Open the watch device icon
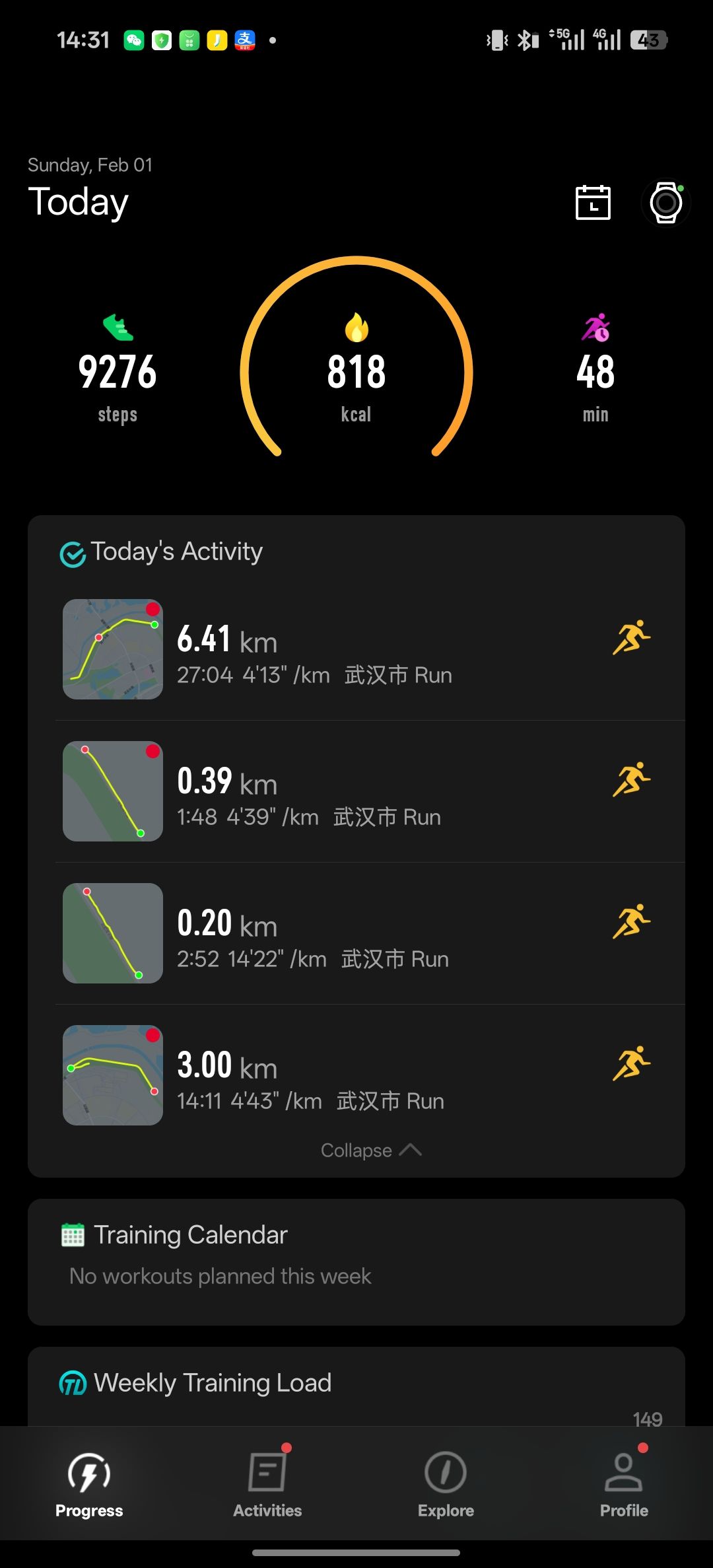Image resolution: width=713 pixels, height=1568 pixels. pyautogui.click(x=665, y=203)
